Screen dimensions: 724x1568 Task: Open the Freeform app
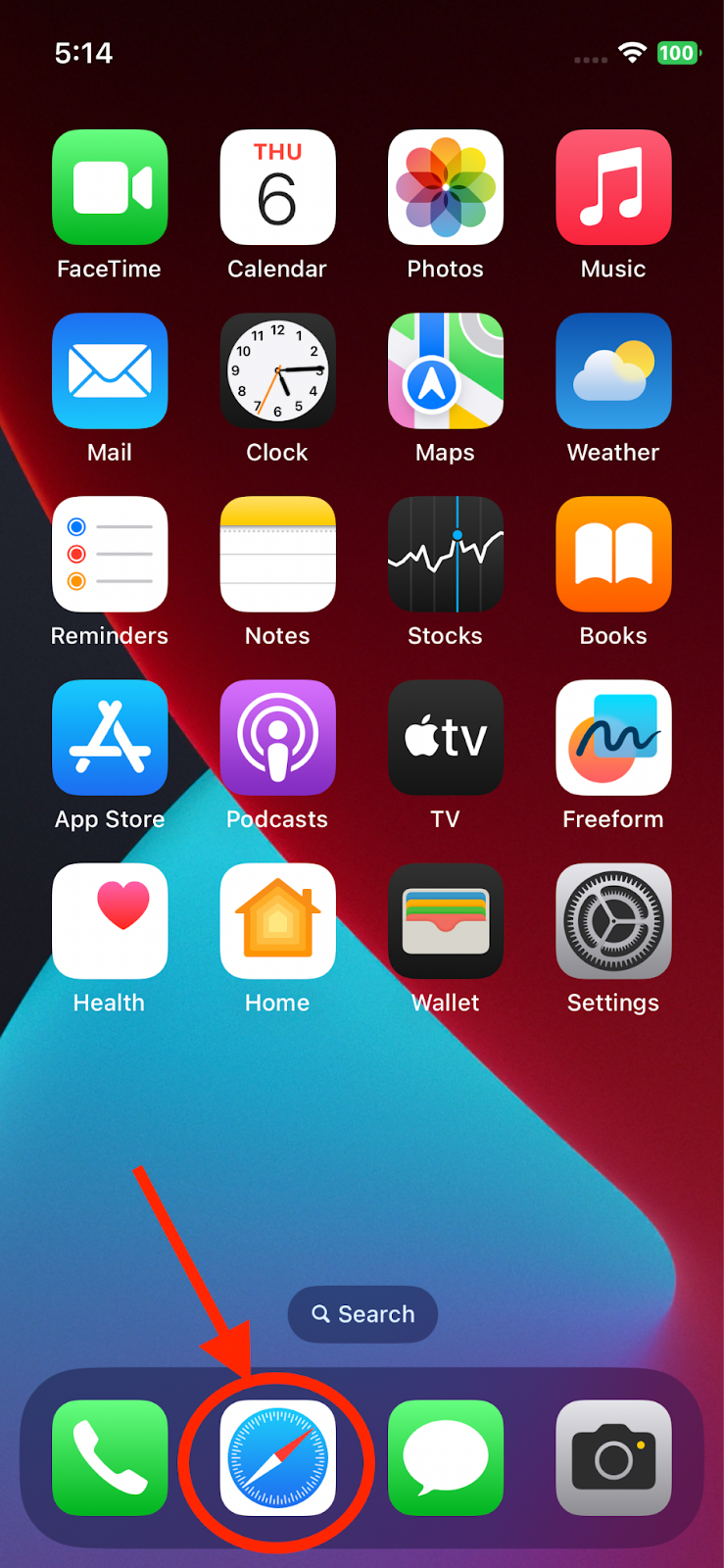pos(613,737)
